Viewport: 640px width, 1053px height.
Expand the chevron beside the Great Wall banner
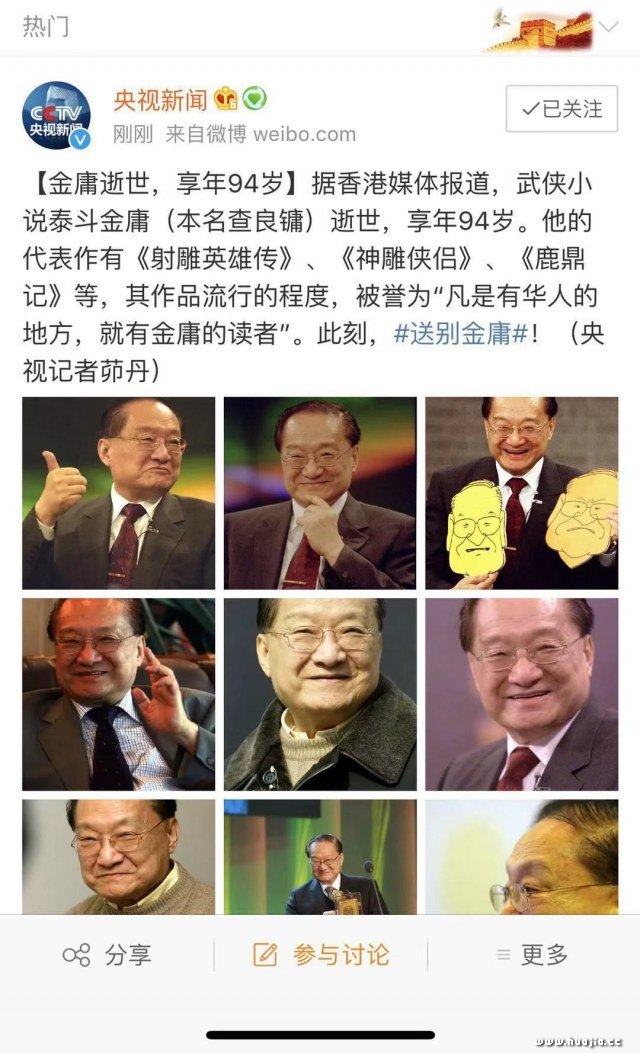(x=609, y=28)
